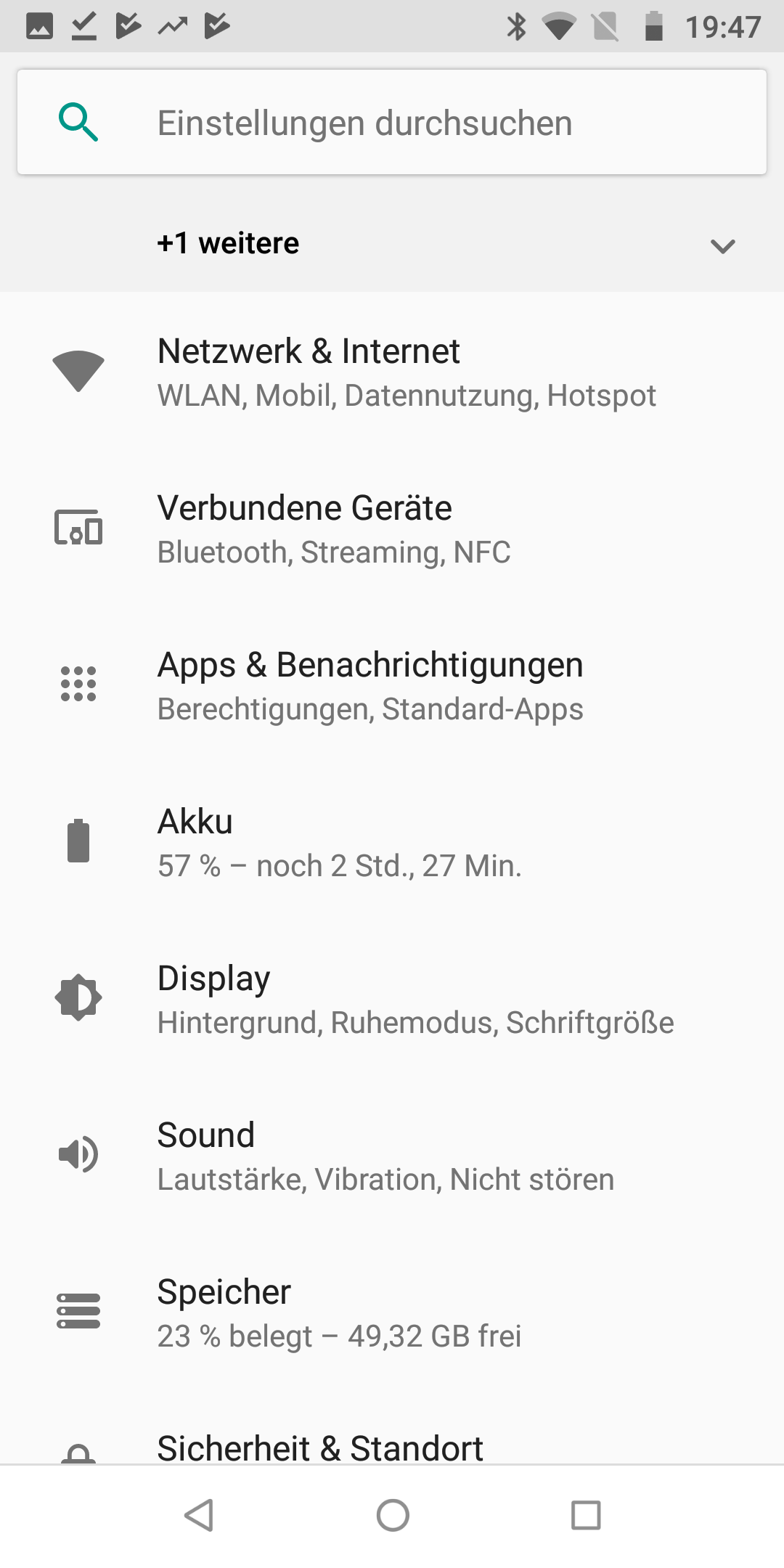Image resolution: width=784 pixels, height=1568 pixels.
Task: Open Sicherheit & Standort settings
Action: click(392, 1447)
